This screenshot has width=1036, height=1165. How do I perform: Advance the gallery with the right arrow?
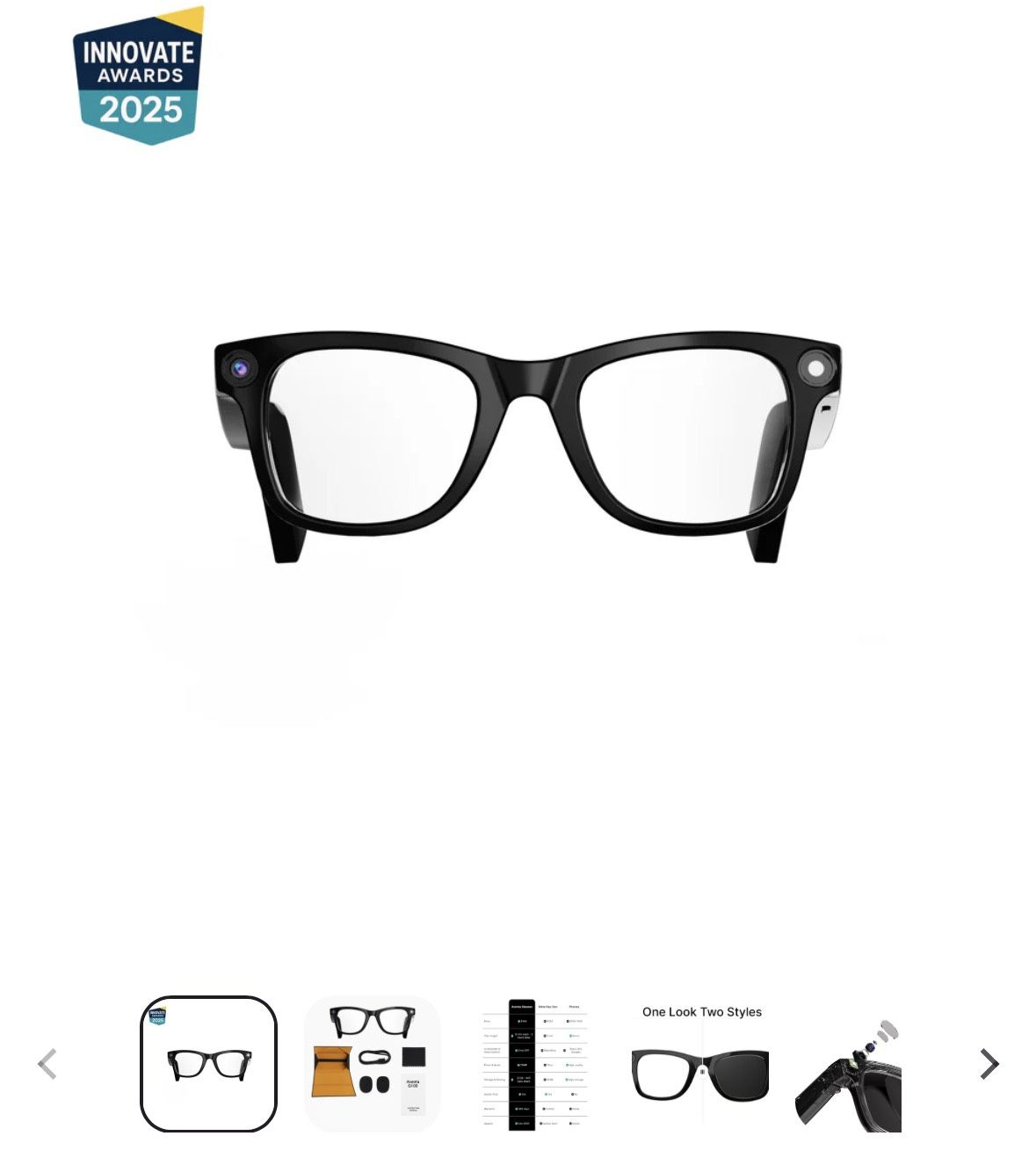coord(988,1063)
